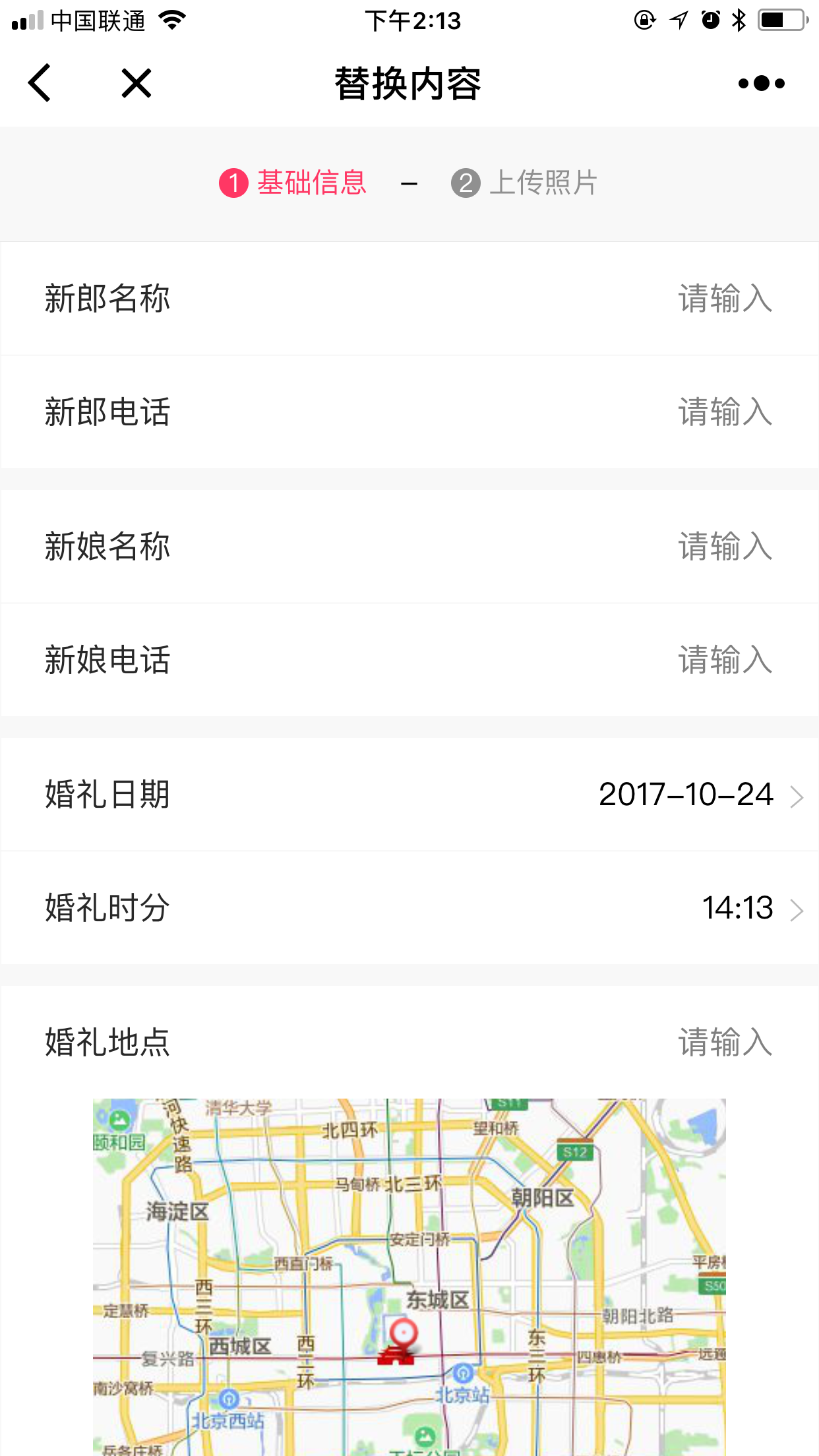Viewport: 819px width, 1456px height.
Task: Close the page with the X icon
Action: 136,83
